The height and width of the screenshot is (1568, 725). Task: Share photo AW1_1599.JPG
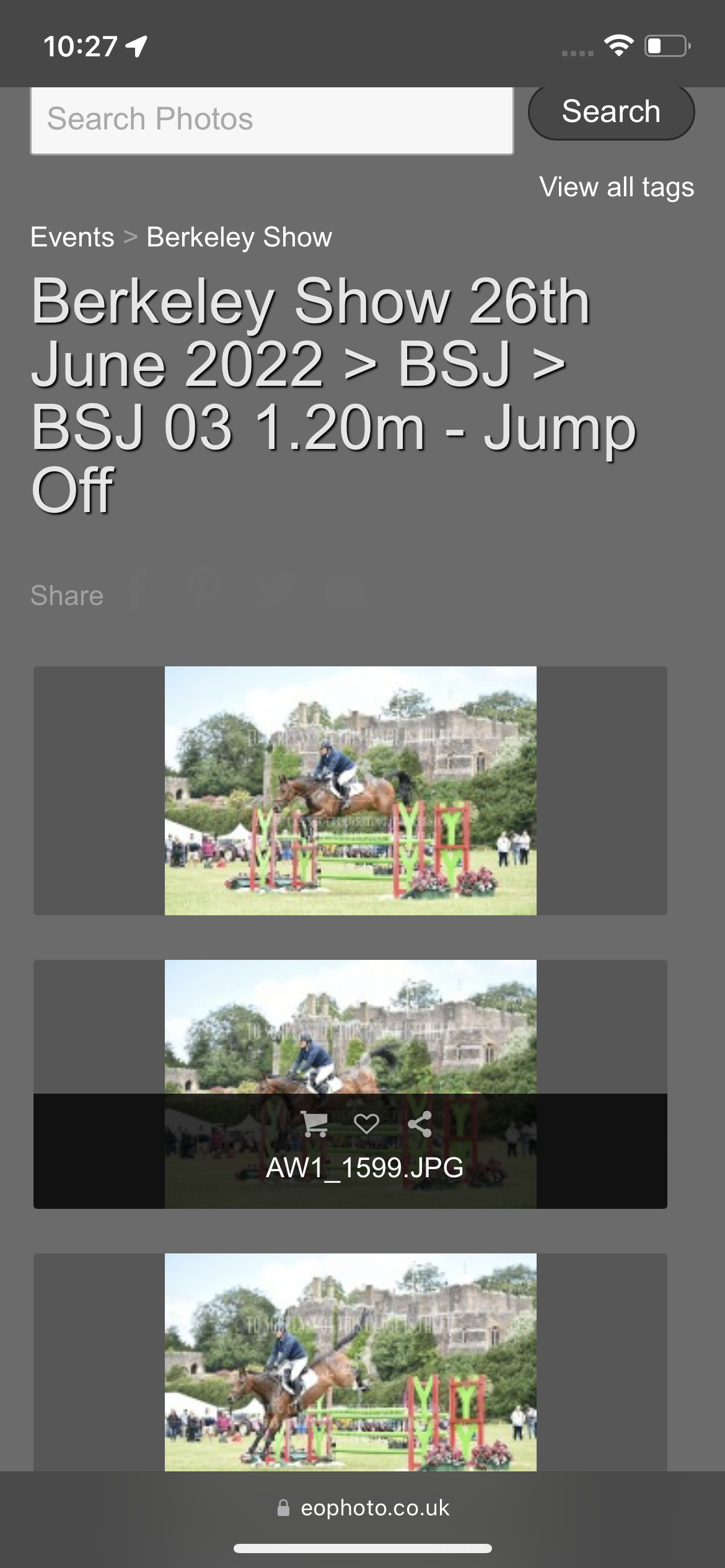click(420, 1123)
